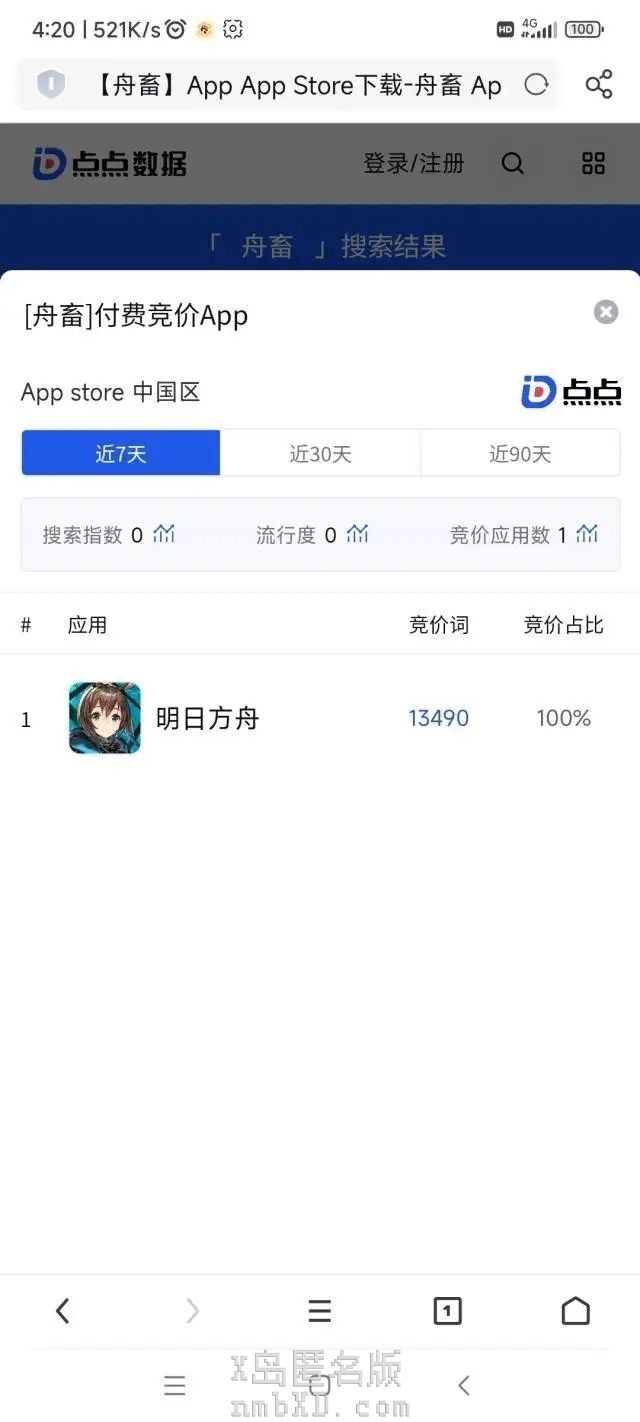The height and width of the screenshot is (1422, 640).
Task: Open the 流行度 trend chart icon
Action: tap(357, 534)
